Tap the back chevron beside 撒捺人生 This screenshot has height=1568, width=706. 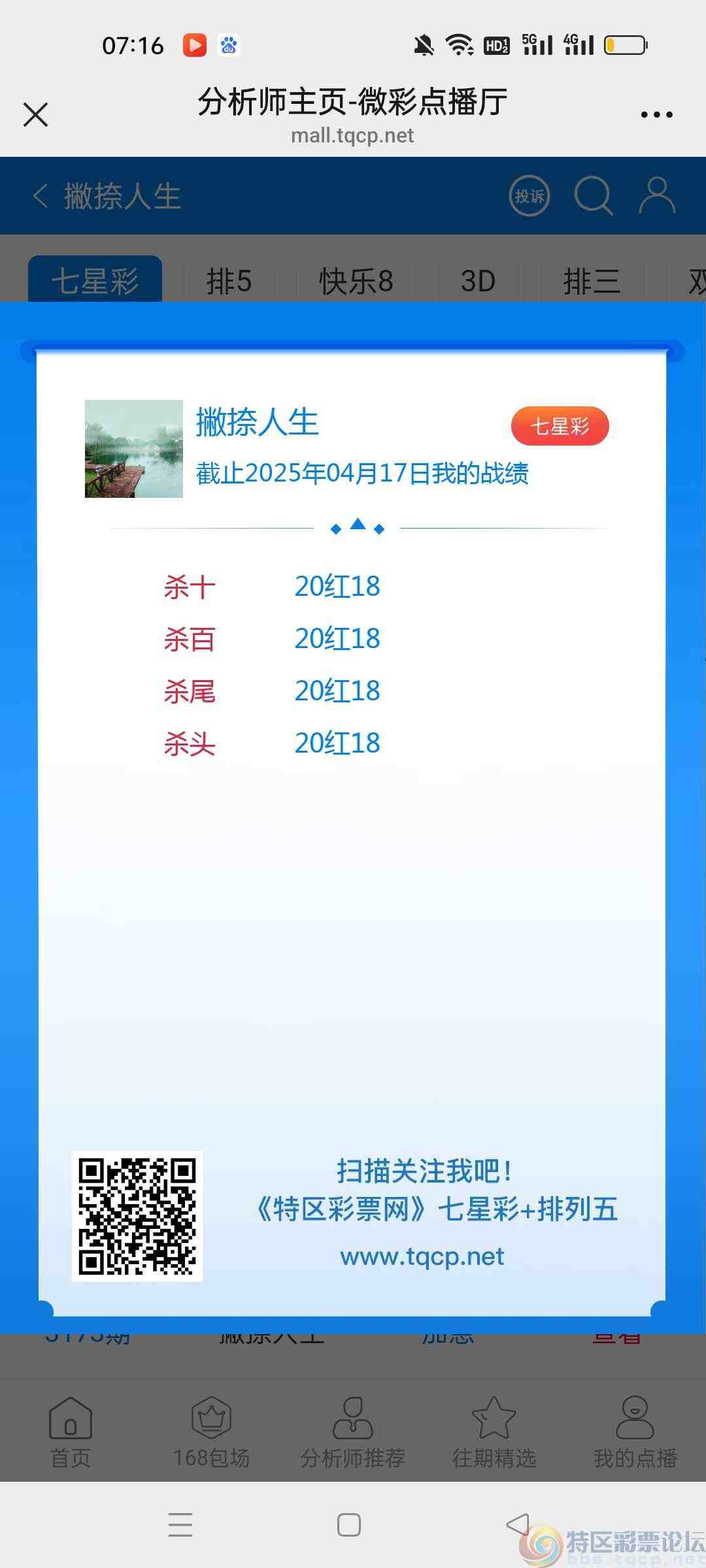[41, 196]
